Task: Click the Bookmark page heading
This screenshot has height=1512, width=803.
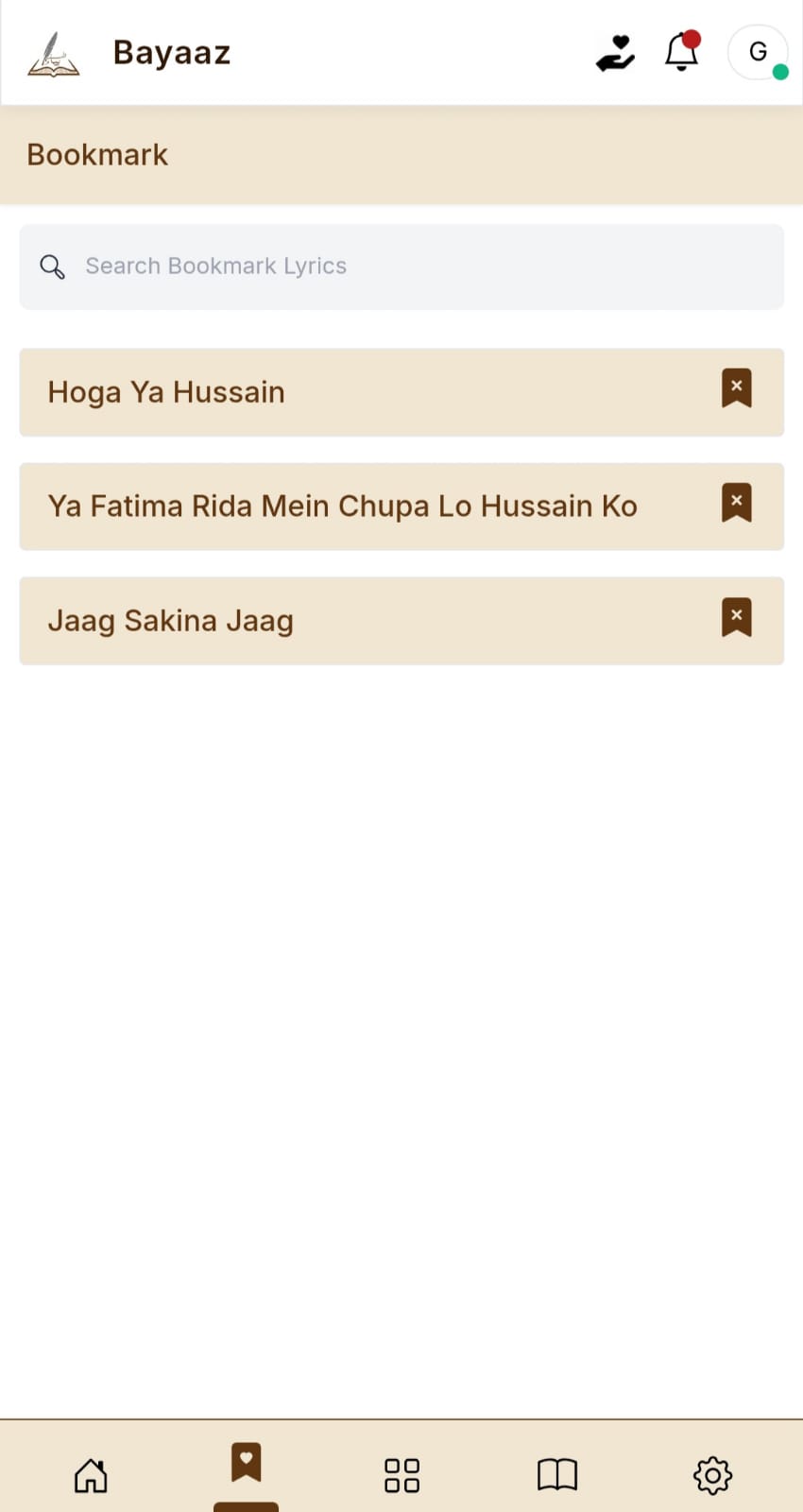Action: click(x=97, y=154)
